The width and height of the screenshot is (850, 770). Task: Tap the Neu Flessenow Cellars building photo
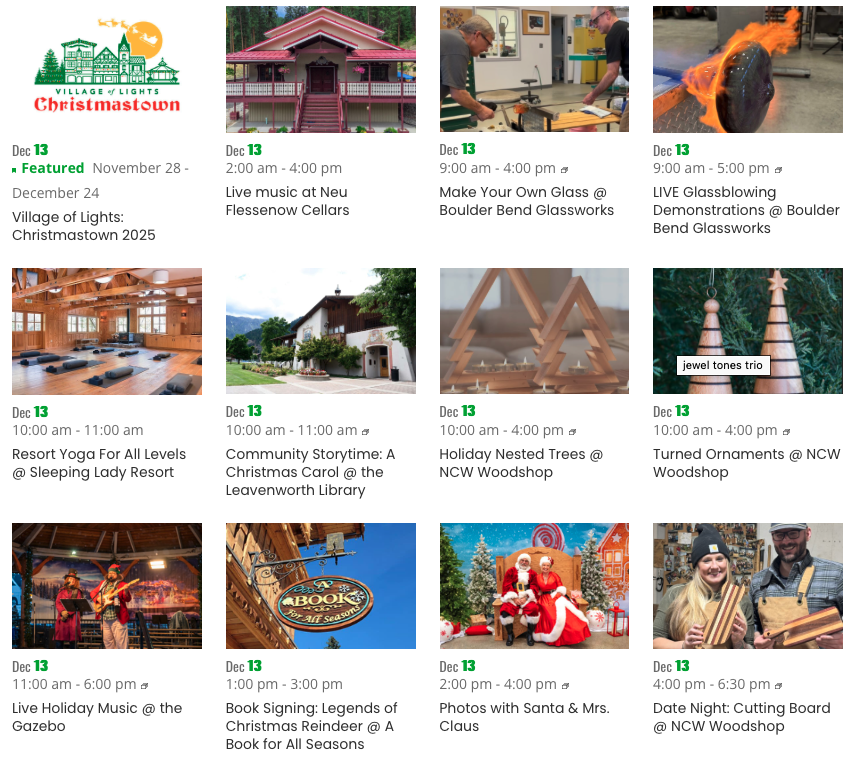[321, 69]
